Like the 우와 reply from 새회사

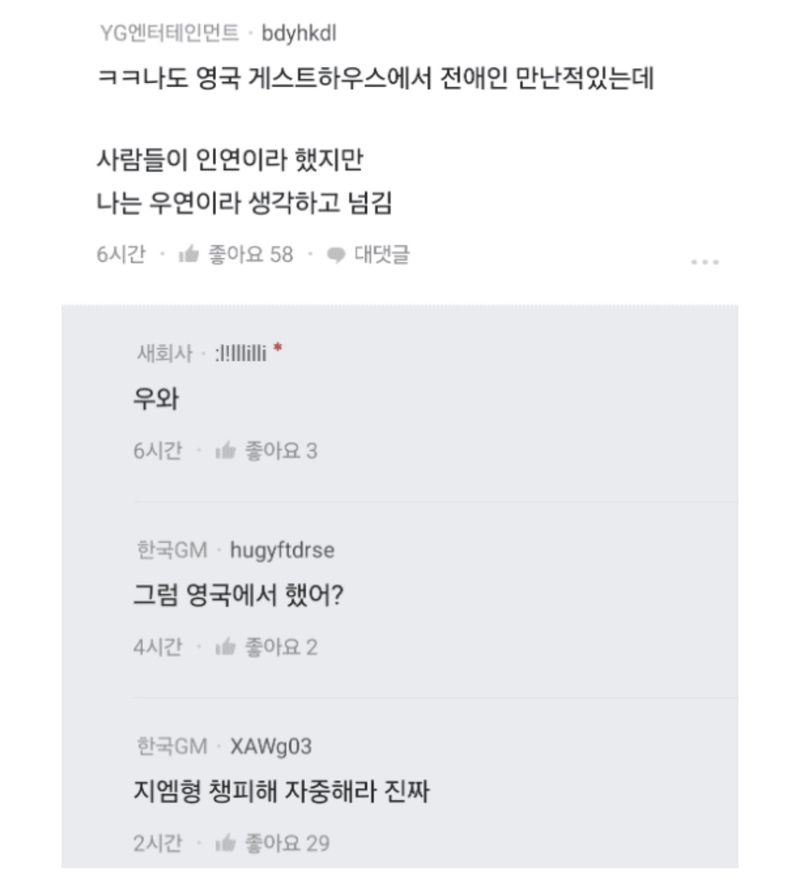click(x=226, y=451)
